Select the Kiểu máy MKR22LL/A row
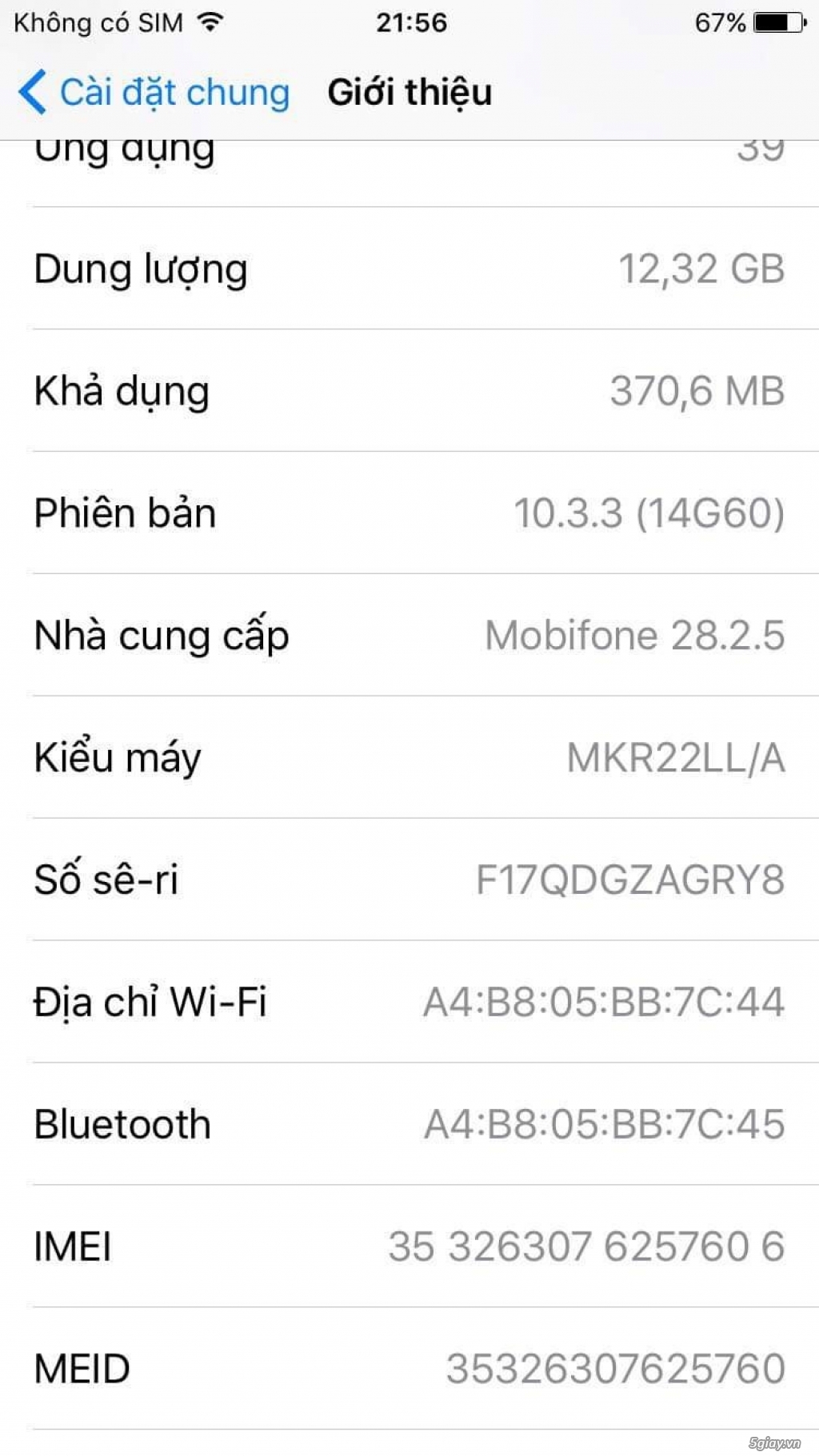819x1456 pixels. coord(409,757)
